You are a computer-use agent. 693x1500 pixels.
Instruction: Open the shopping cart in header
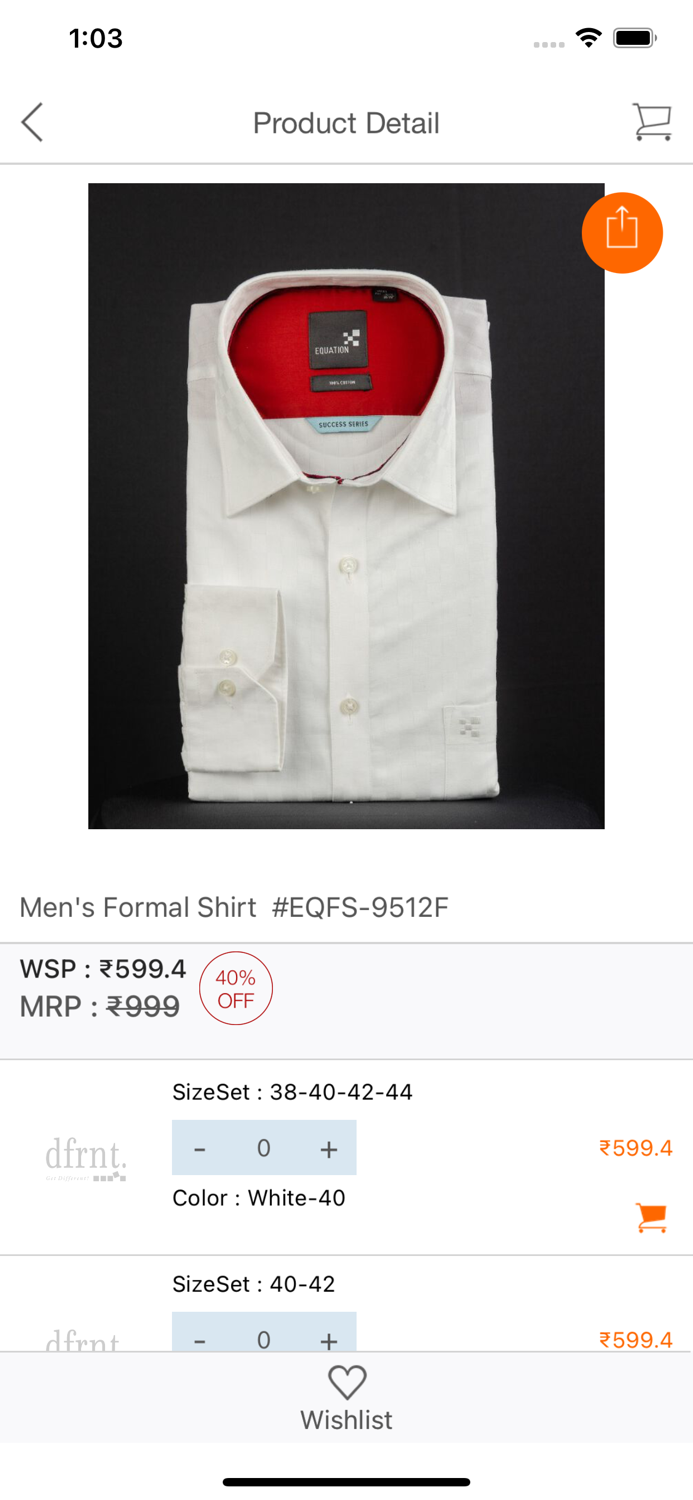[651, 123]
